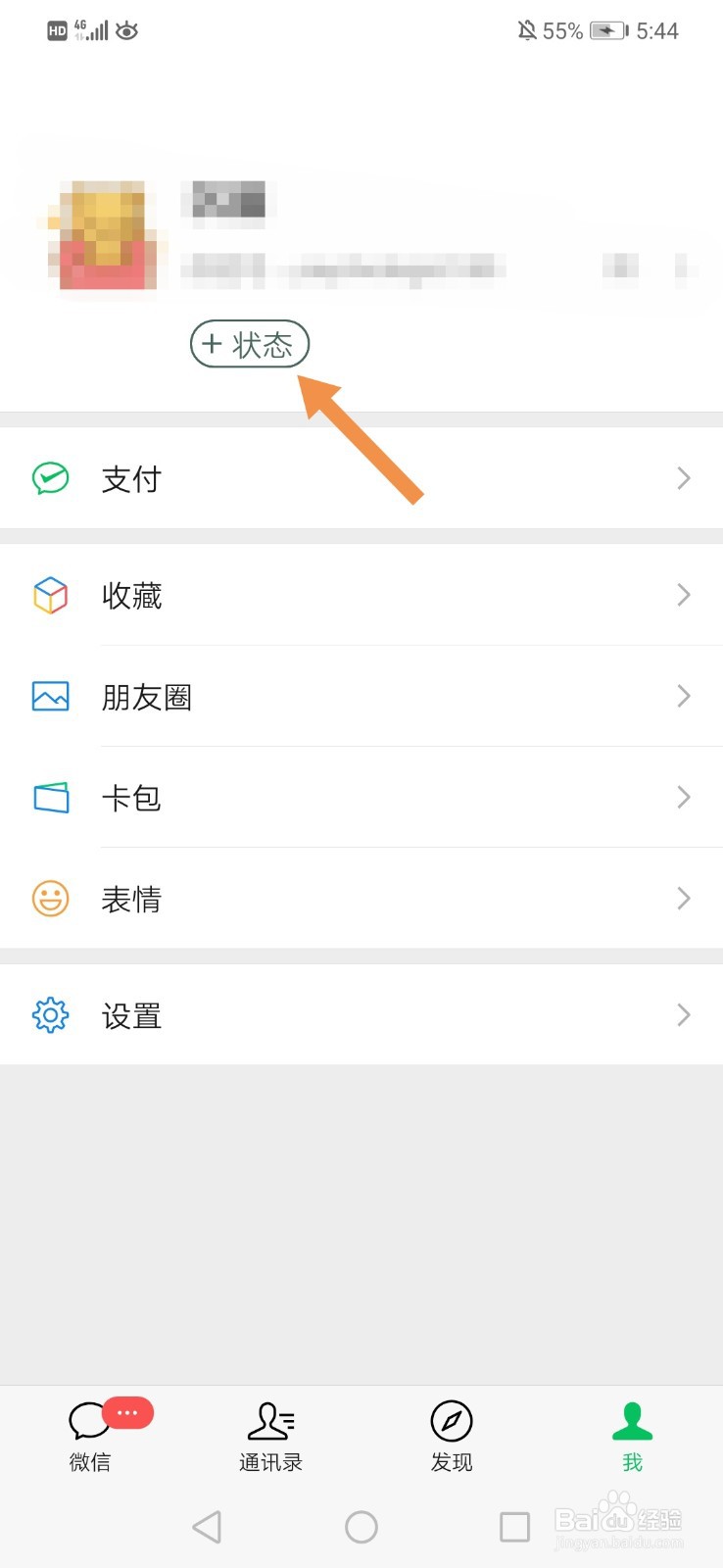Expand the 支付 row chevron
This screenshot has height=1568, width=723.
[683, 478]
